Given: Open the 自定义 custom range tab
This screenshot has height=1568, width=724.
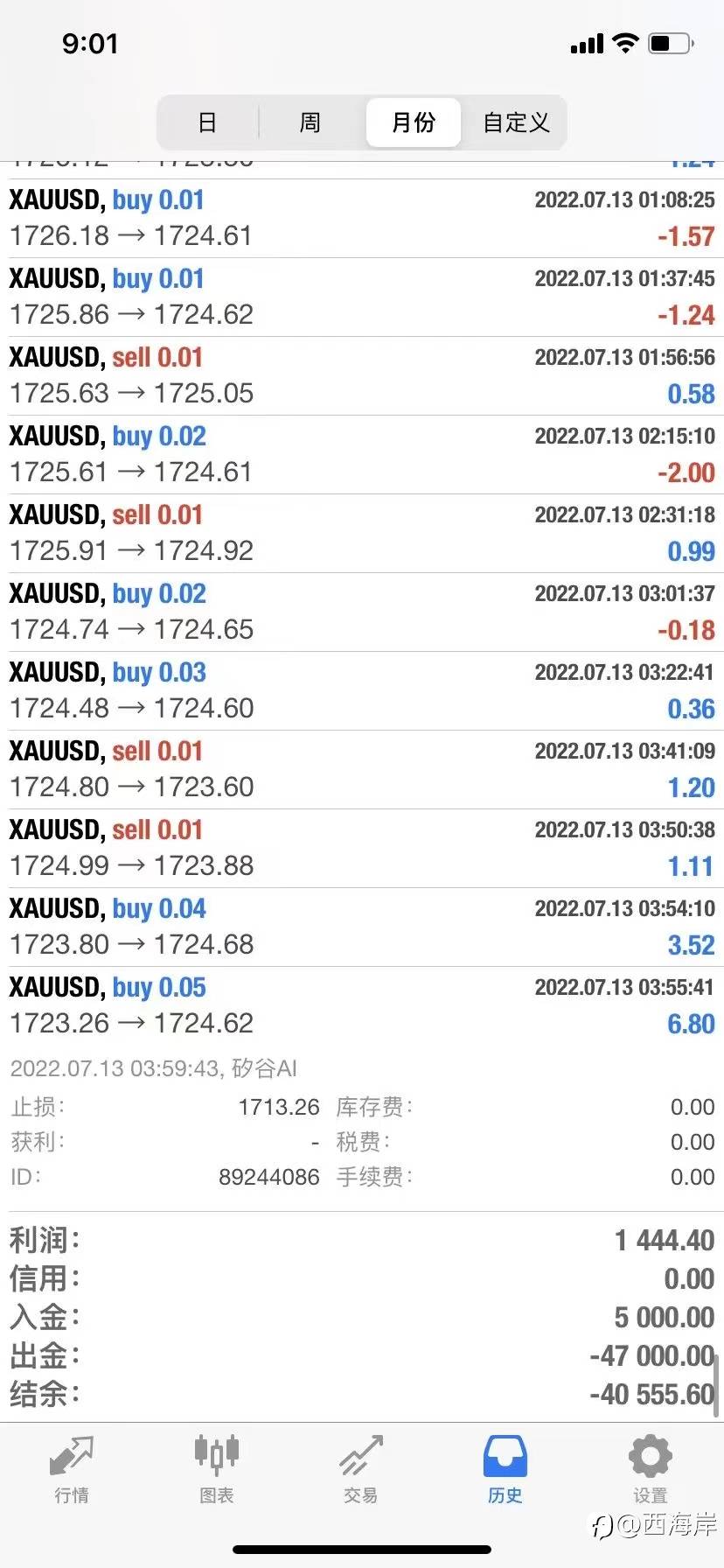Looking at the screenshot, I should tap(516, 122).
